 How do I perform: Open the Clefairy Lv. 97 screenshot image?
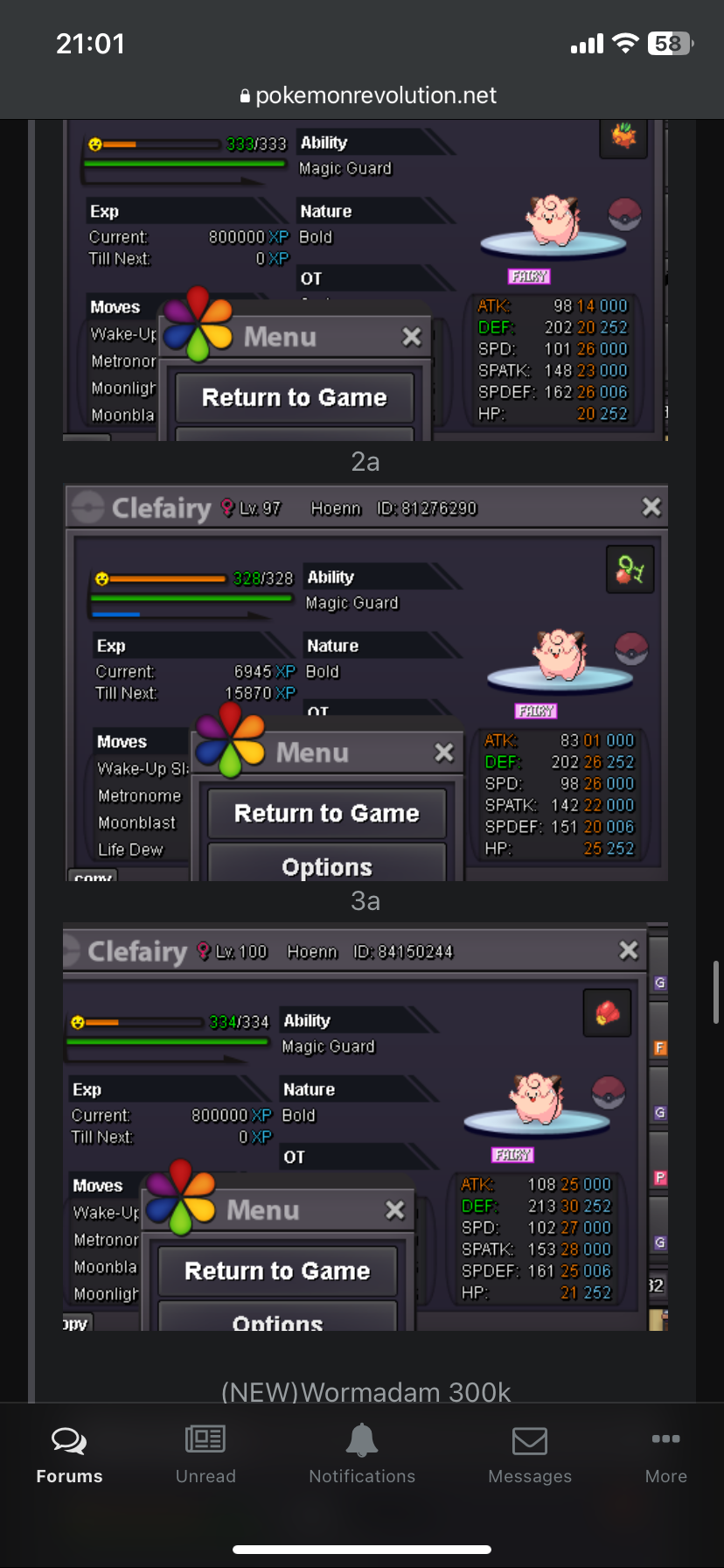point(365,682)
